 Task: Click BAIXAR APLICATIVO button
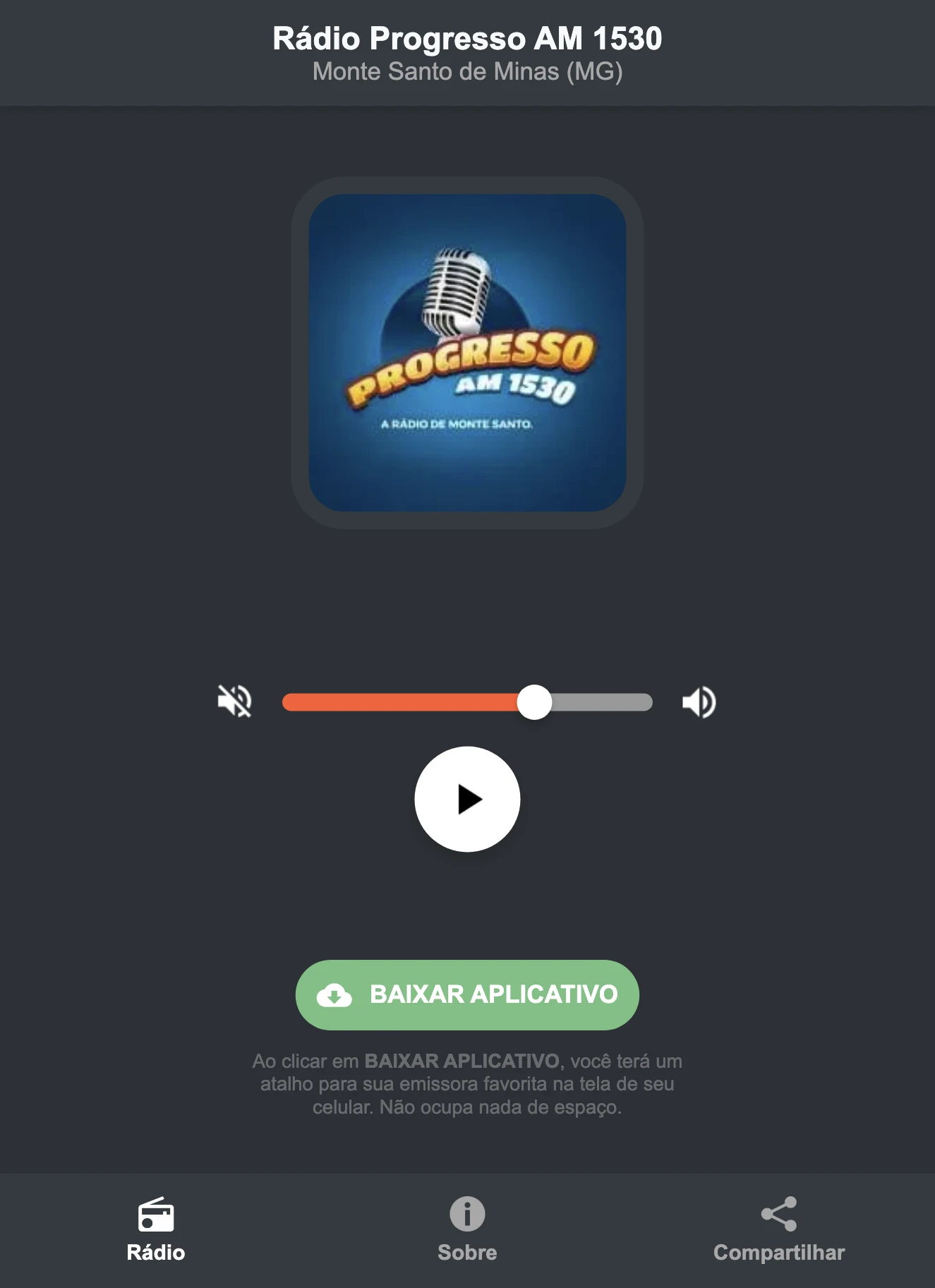point(466,995)
